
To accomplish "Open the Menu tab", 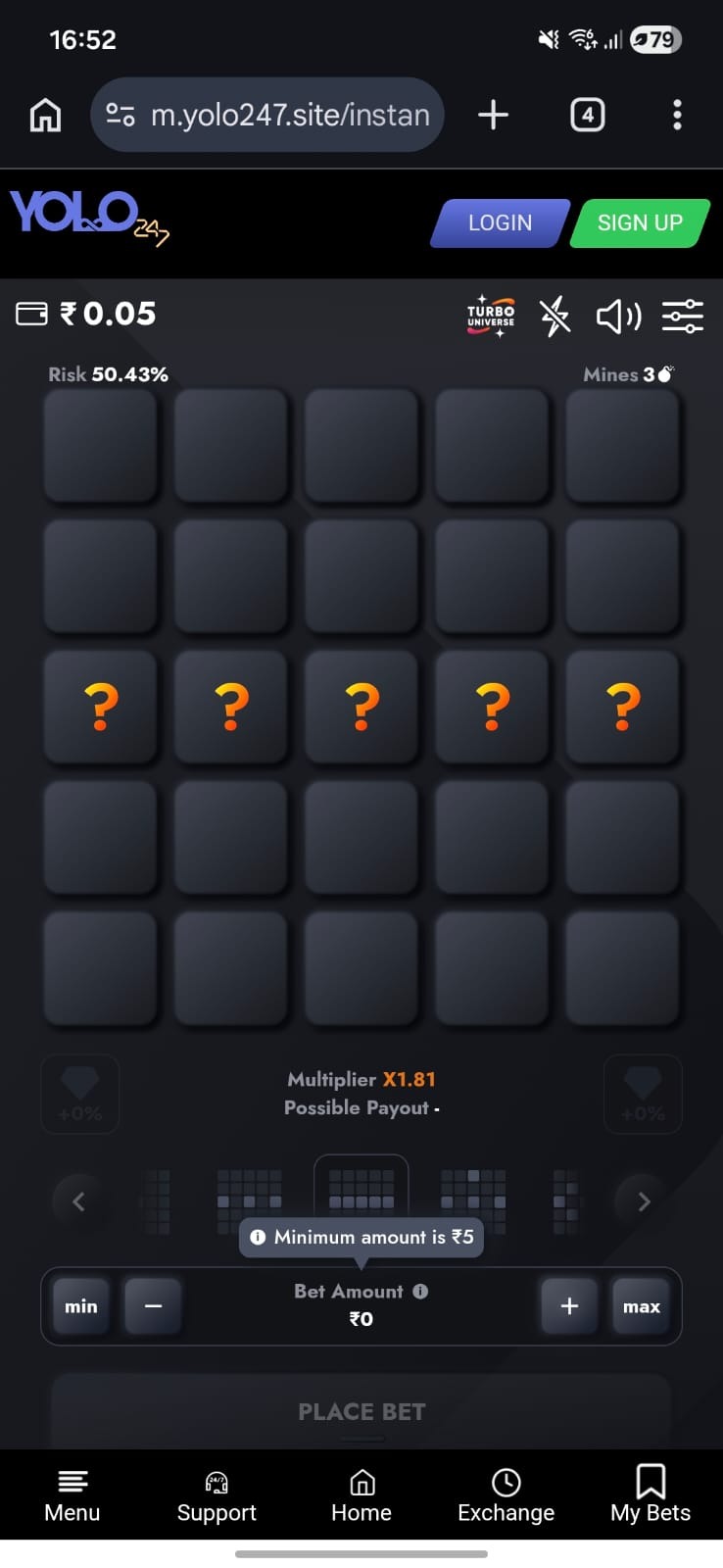I will click(x=72, y=1496).
